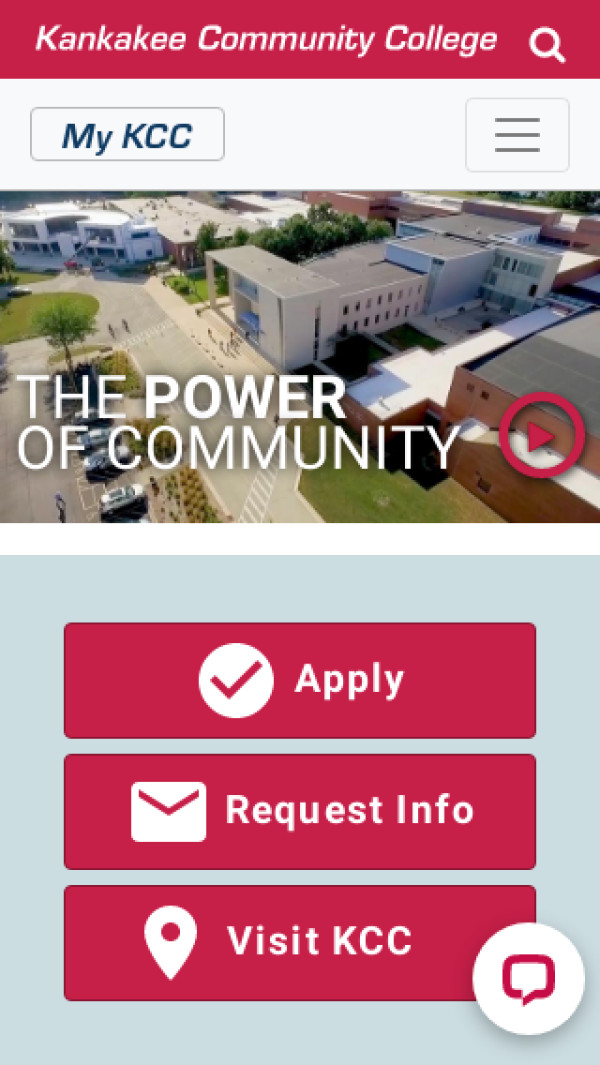
Task: Play the Power of Community video
Action: point(541,436)
